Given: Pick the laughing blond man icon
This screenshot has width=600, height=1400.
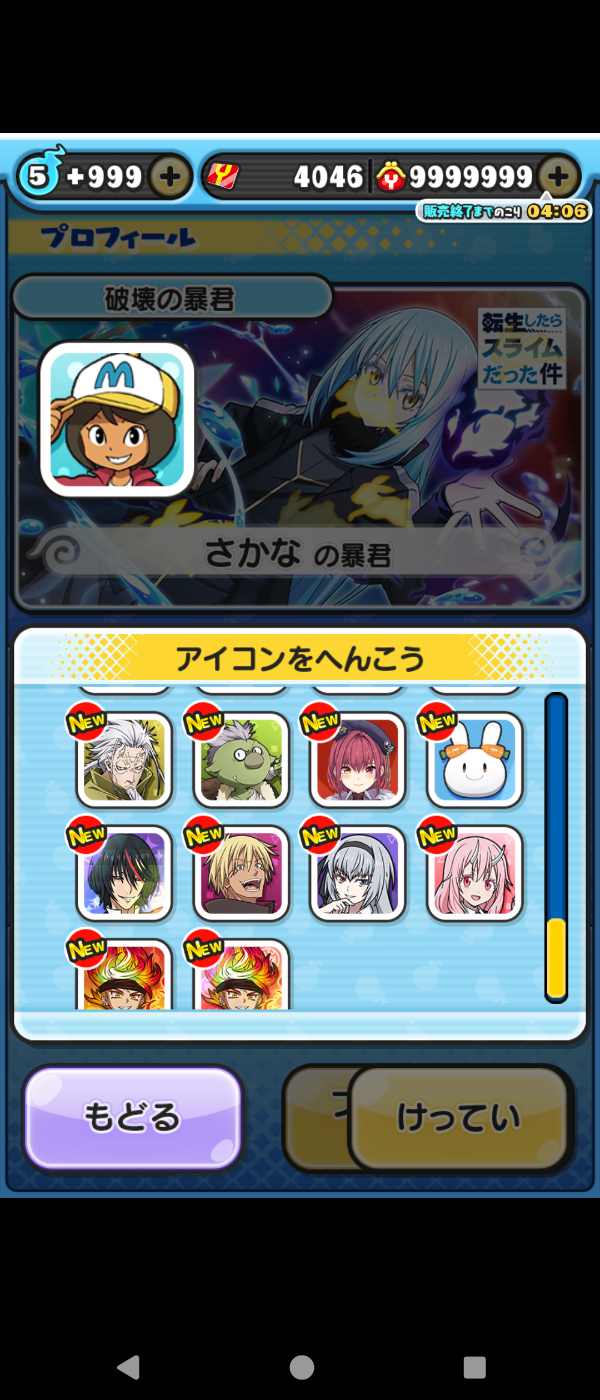Looking at the screenshot, I should [241, 874].
